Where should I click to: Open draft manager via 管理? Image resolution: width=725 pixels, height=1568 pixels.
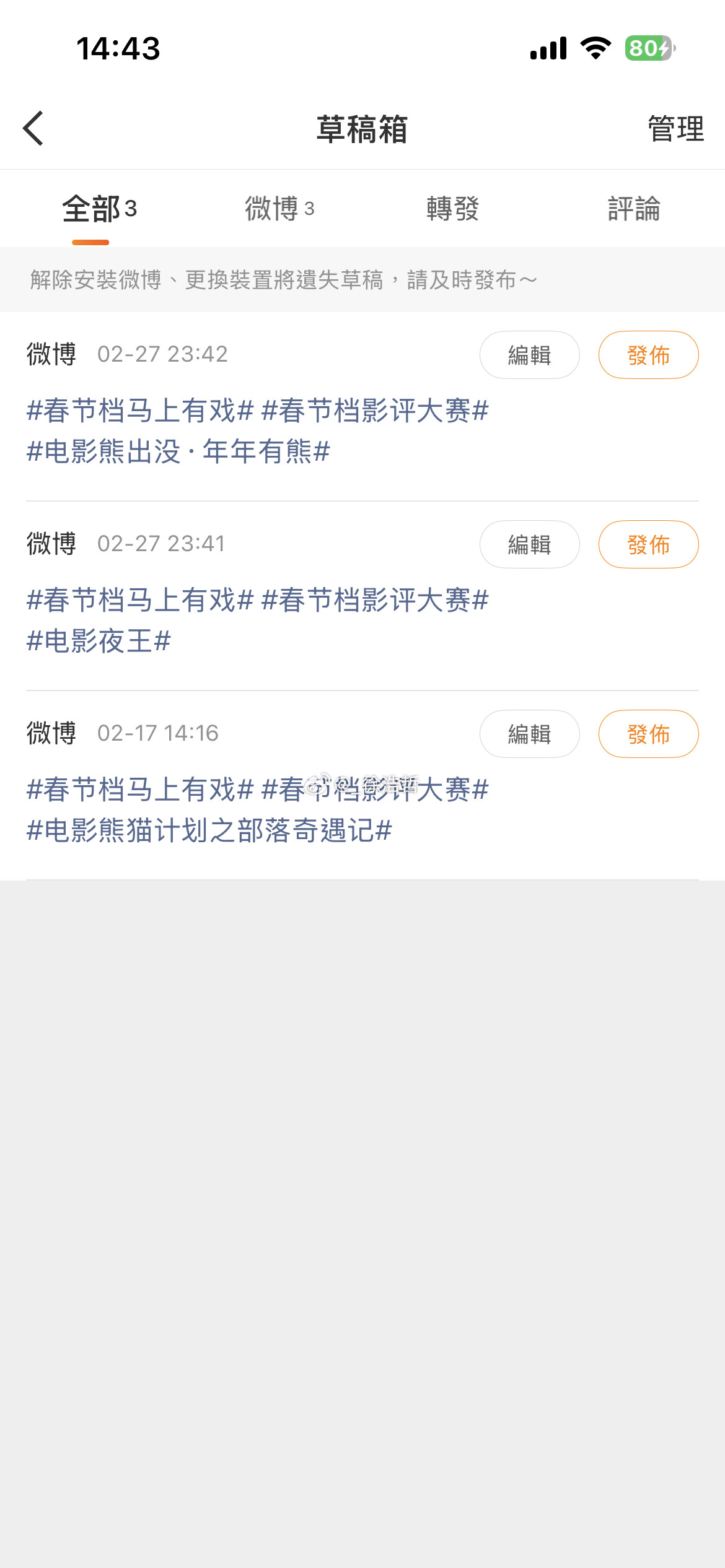coord(674,128)
